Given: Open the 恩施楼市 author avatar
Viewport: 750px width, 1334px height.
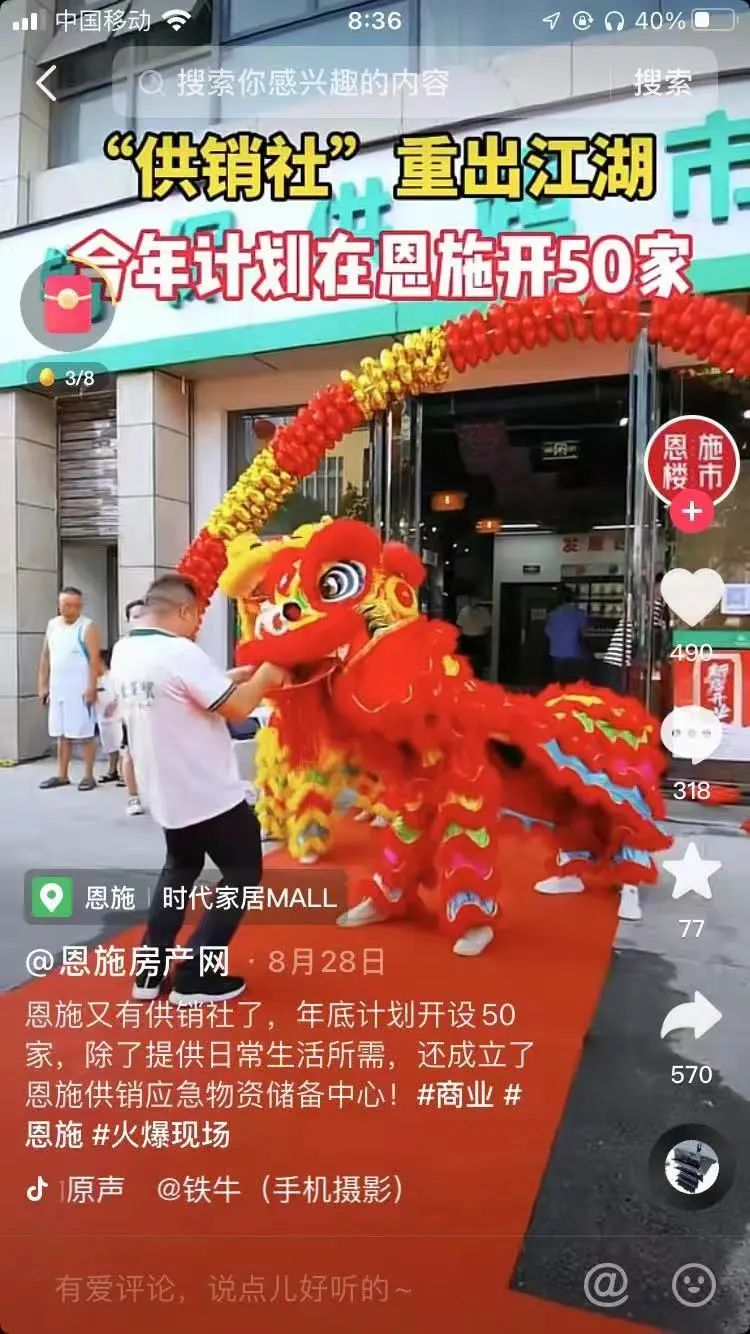Looking at the screenshot, I should (x=692, y=462).
